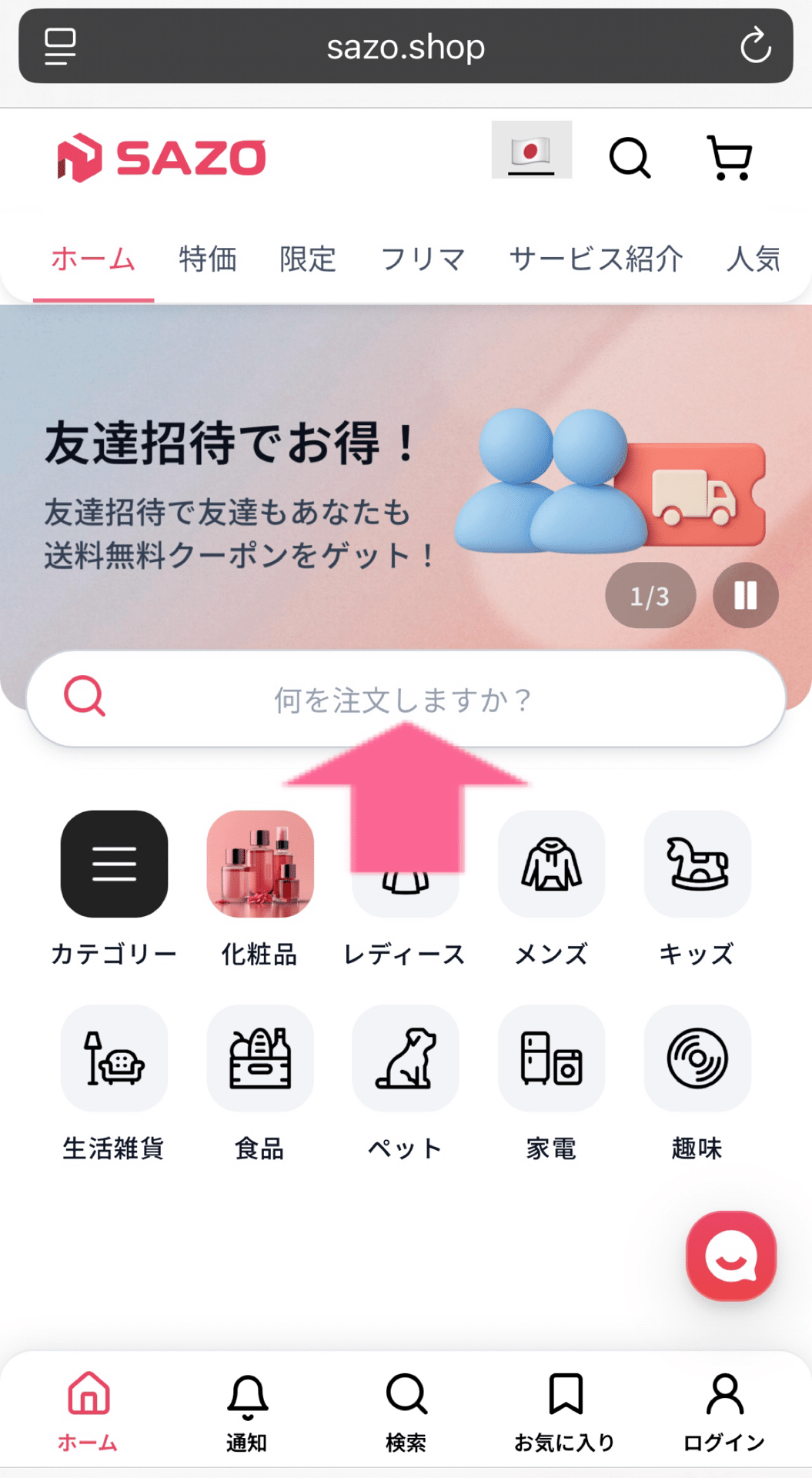This screenshot has height=1478, width=812.
Task: Switch to the 特価 tab
Action: [208, 259]
